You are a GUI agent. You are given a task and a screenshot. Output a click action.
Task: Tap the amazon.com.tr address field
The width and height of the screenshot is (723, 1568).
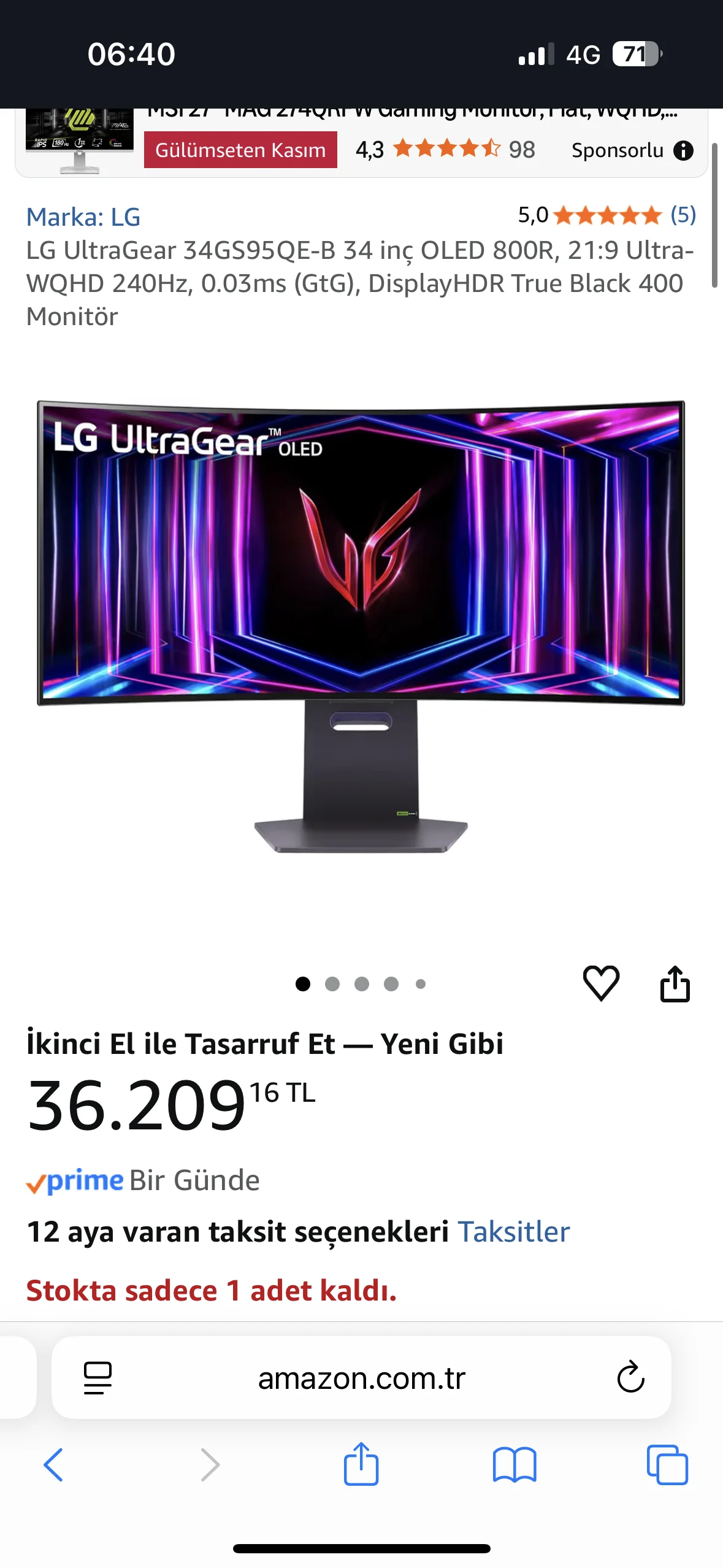[361, 1378]
